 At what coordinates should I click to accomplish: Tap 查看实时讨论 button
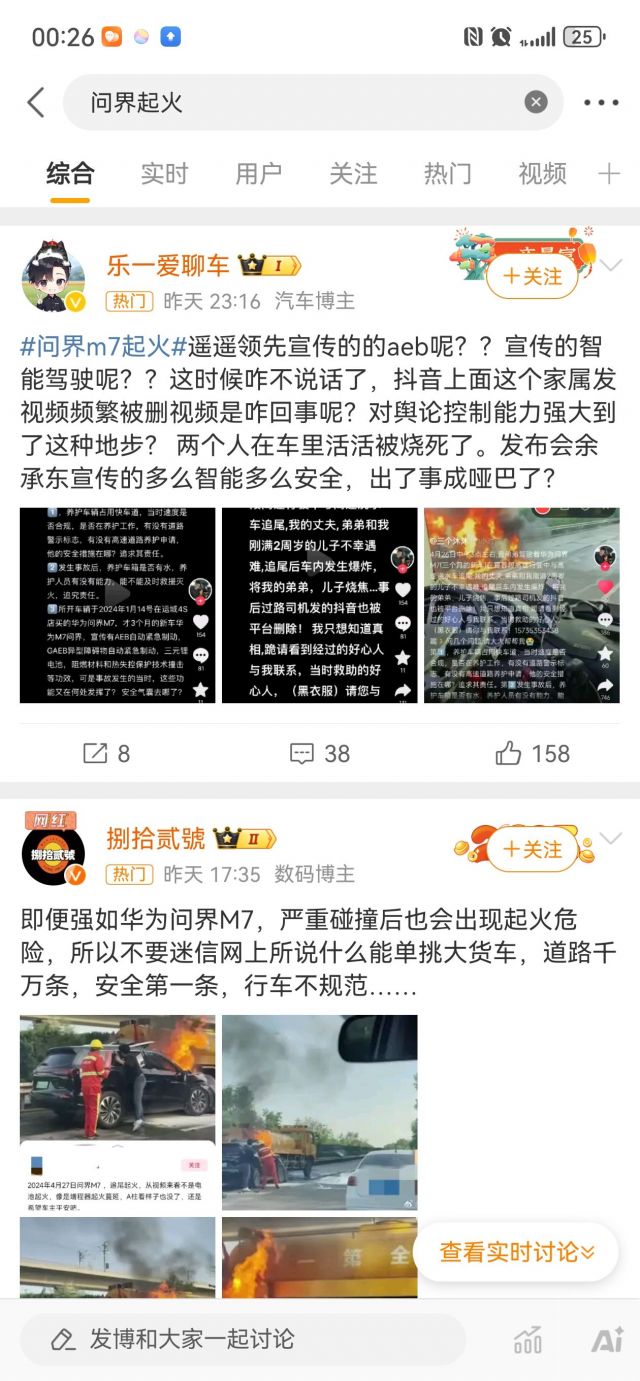(516, 1251)
